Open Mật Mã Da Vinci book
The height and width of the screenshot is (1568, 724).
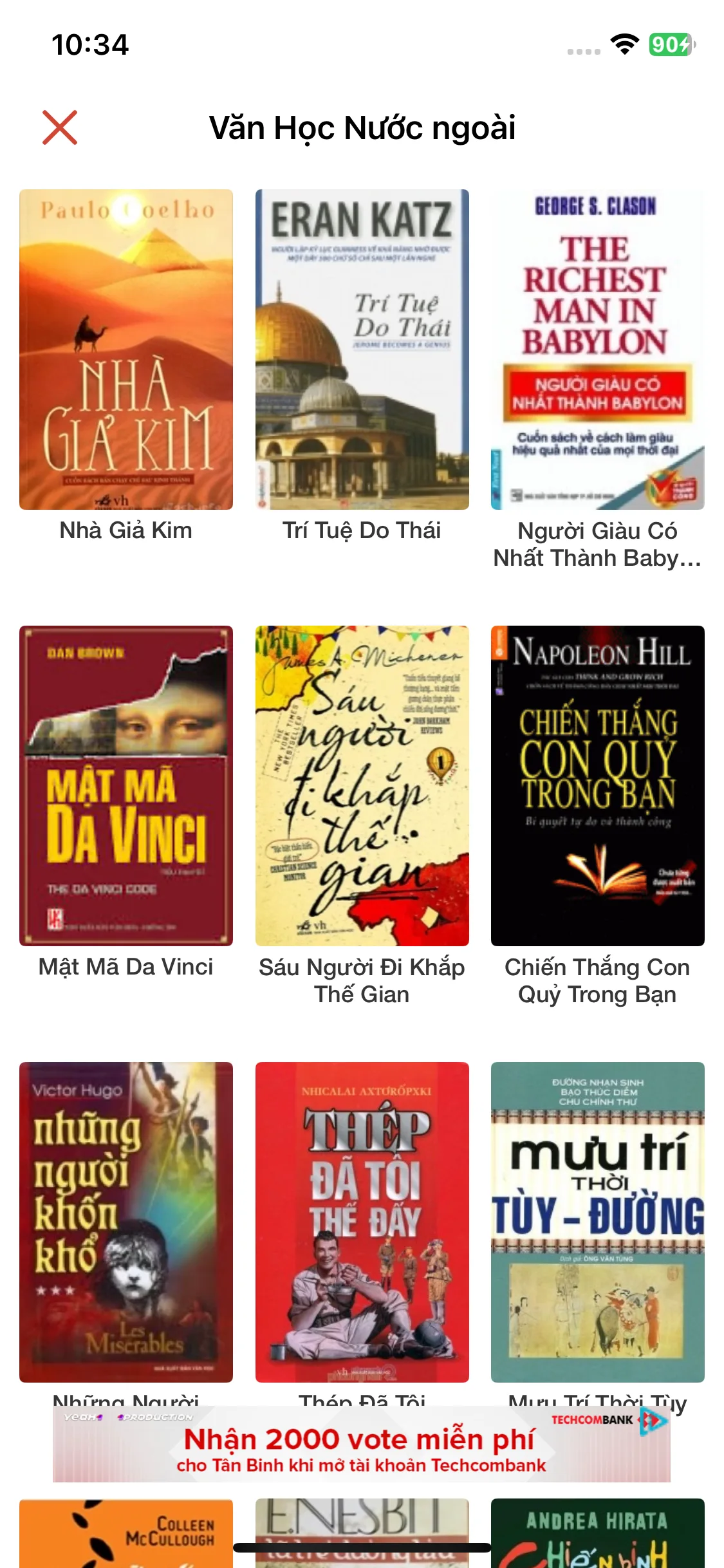pos(126,786)
